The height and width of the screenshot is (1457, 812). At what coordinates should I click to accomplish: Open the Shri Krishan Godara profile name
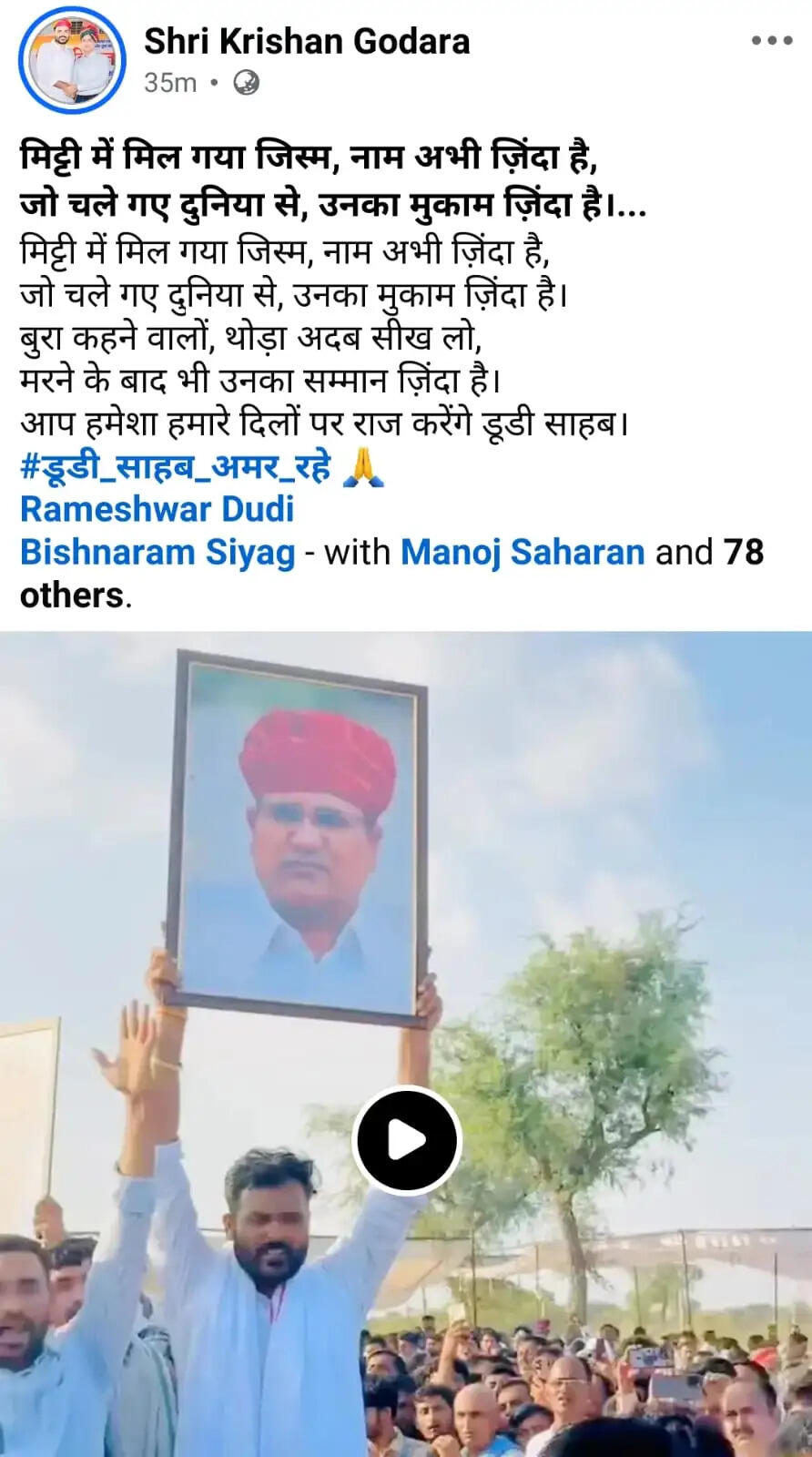tap(307, 42)
